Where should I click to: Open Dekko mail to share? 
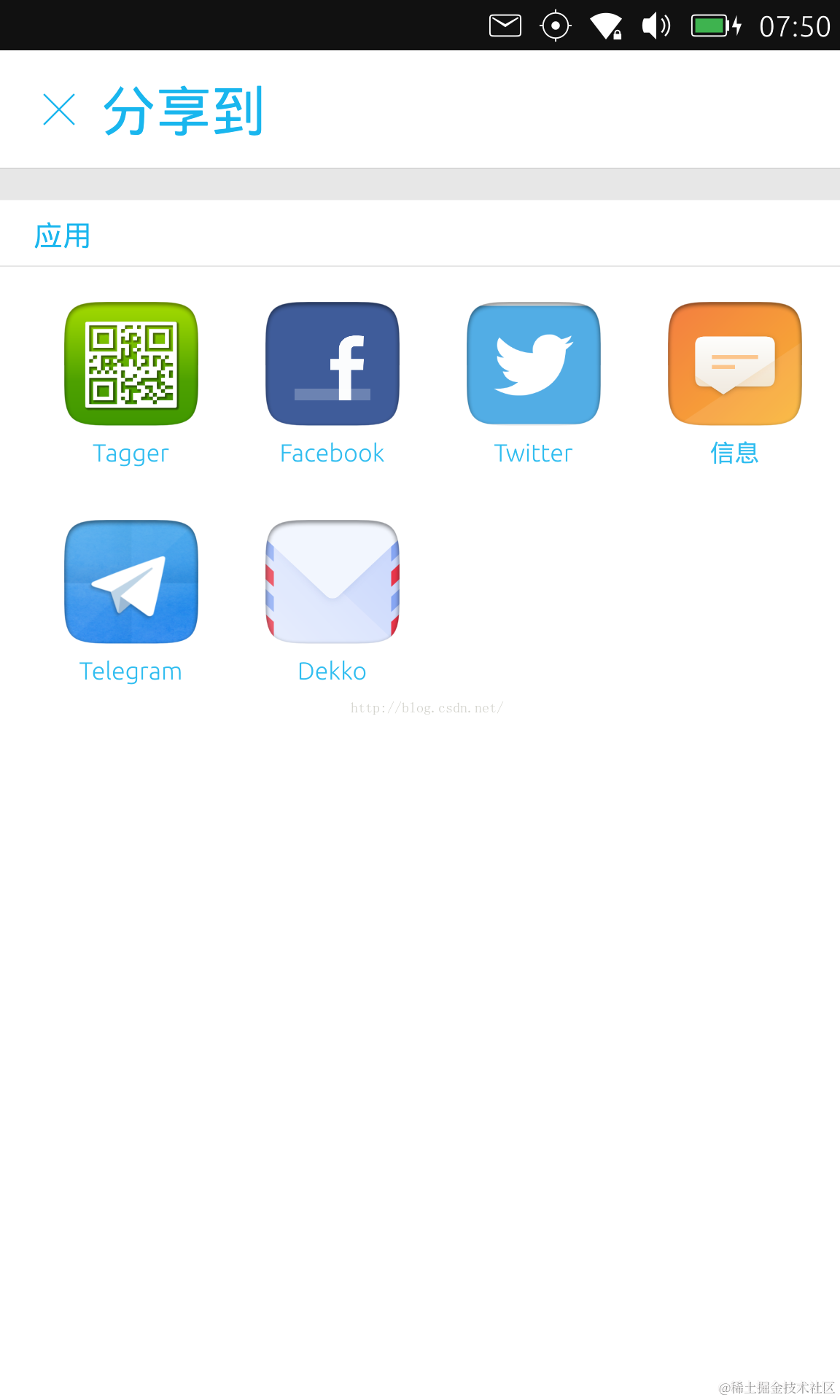click(332, 582)
